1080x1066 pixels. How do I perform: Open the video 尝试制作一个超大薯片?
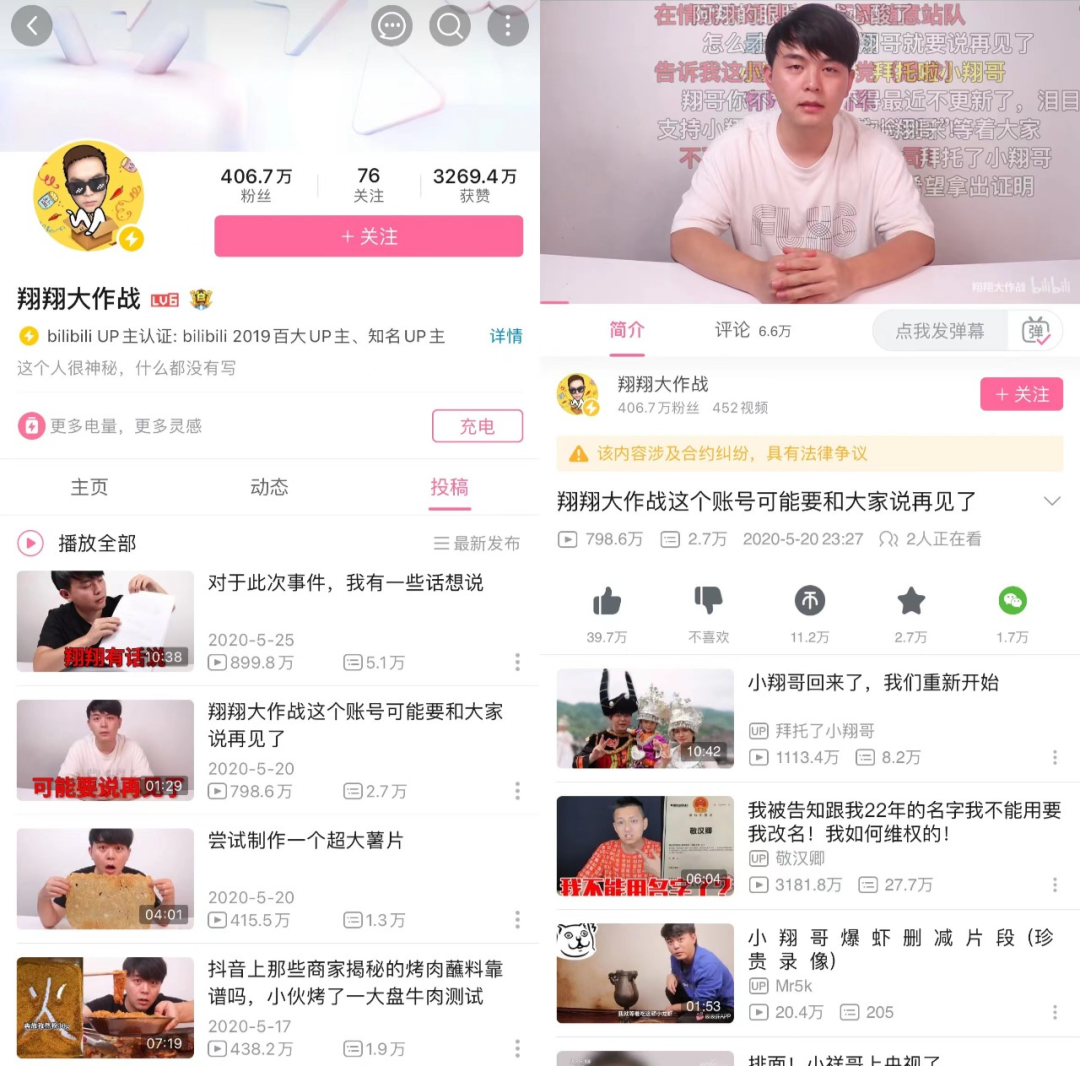[305, 841]
